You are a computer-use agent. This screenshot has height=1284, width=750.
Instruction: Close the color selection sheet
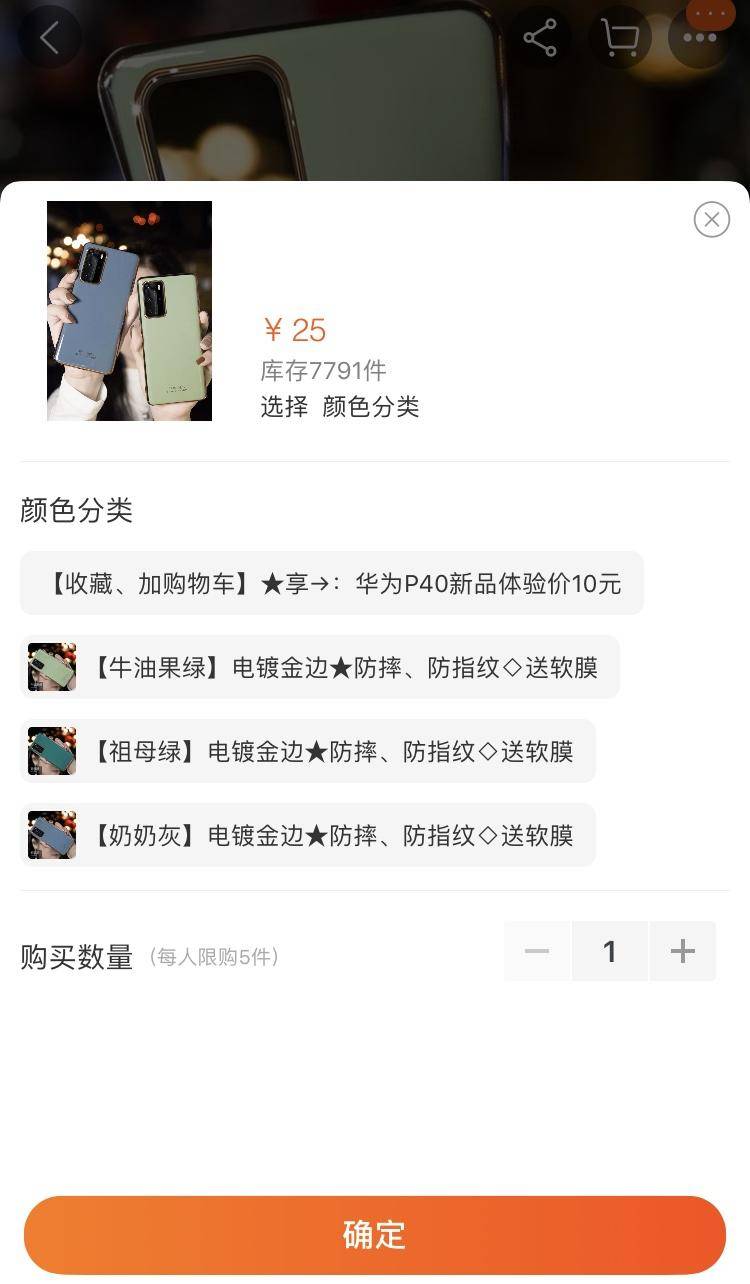click(x=711, y=219)
